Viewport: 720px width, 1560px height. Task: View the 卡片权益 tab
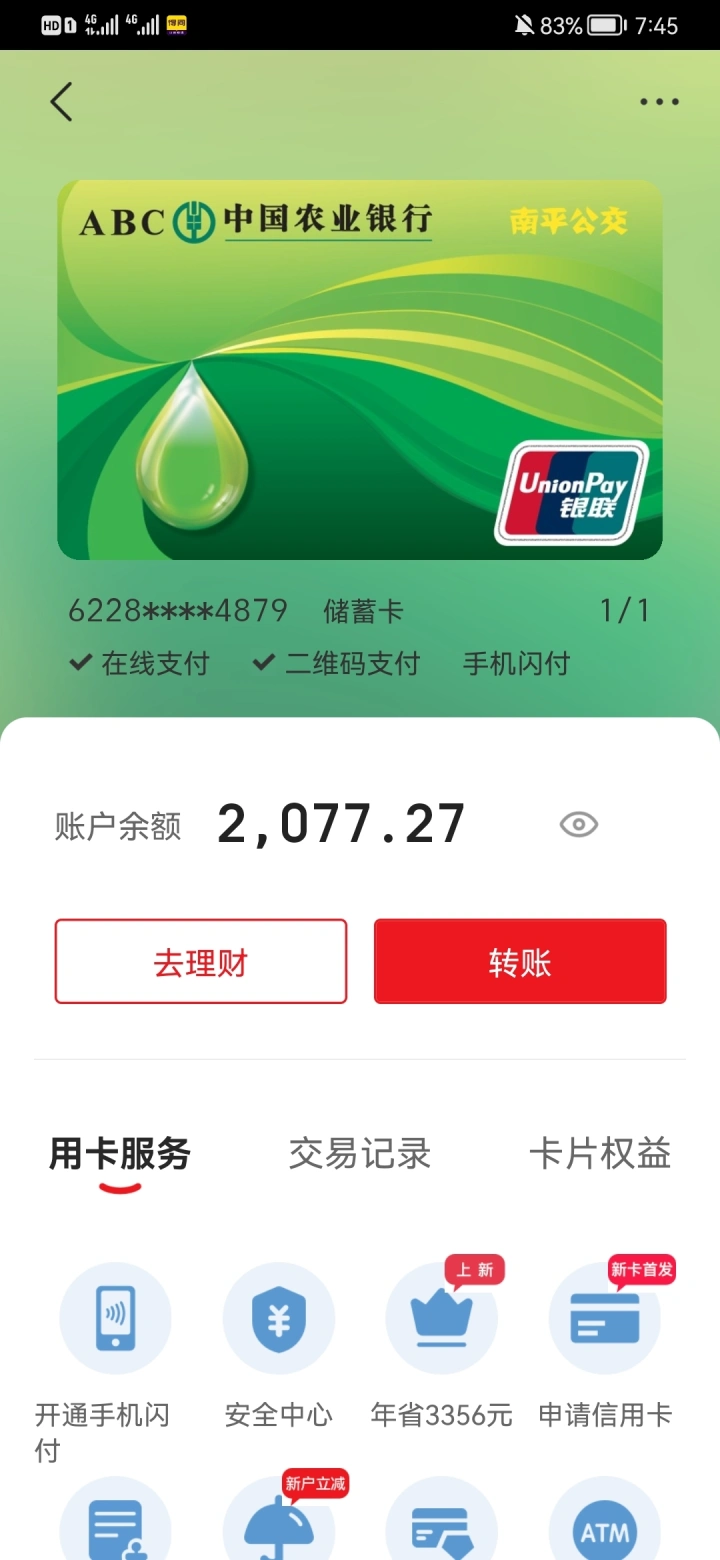point(600,1154)
